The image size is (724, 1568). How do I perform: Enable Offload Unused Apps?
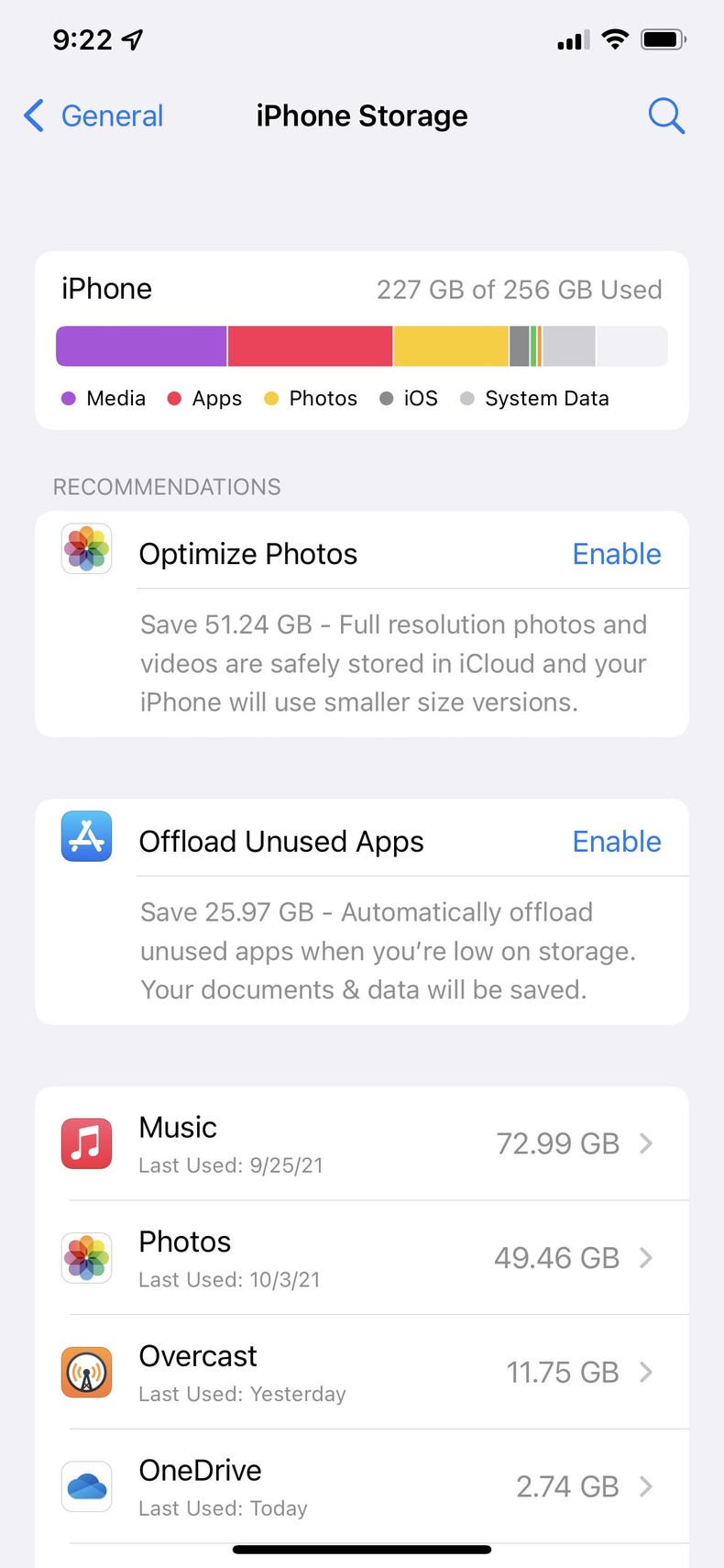(x=616, y=841)
